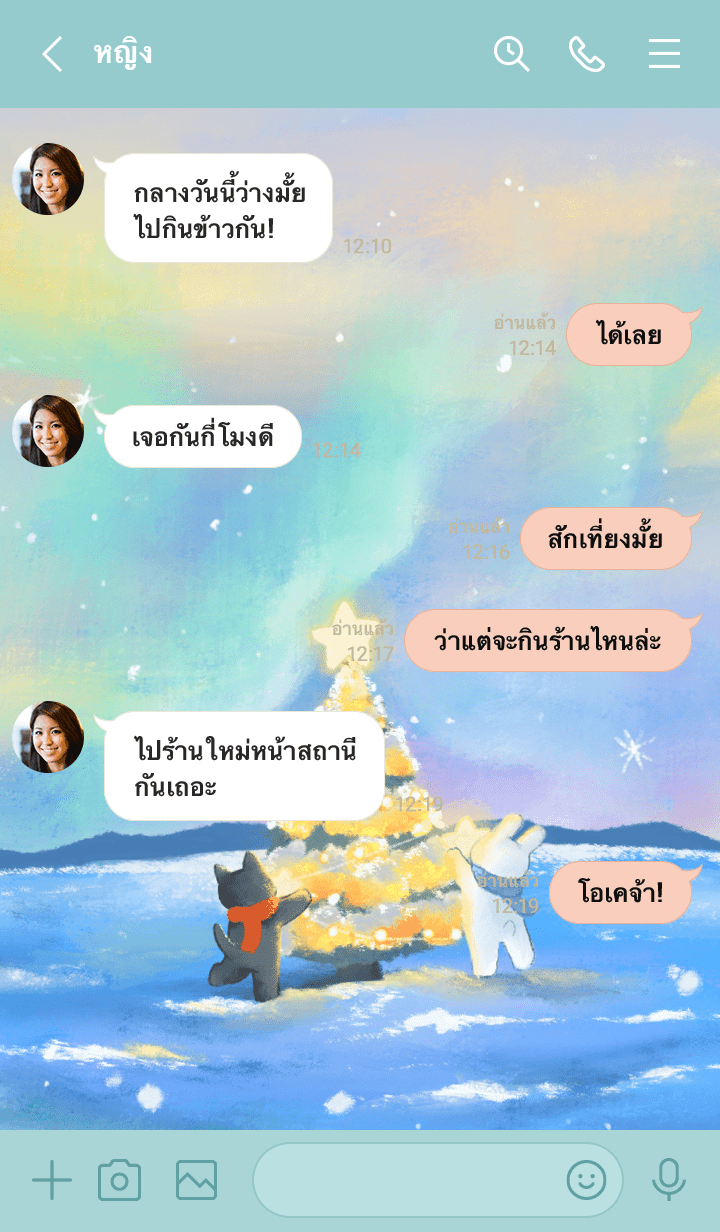
Task: Pick an image from the gallery
Action: pos(196,1181)
